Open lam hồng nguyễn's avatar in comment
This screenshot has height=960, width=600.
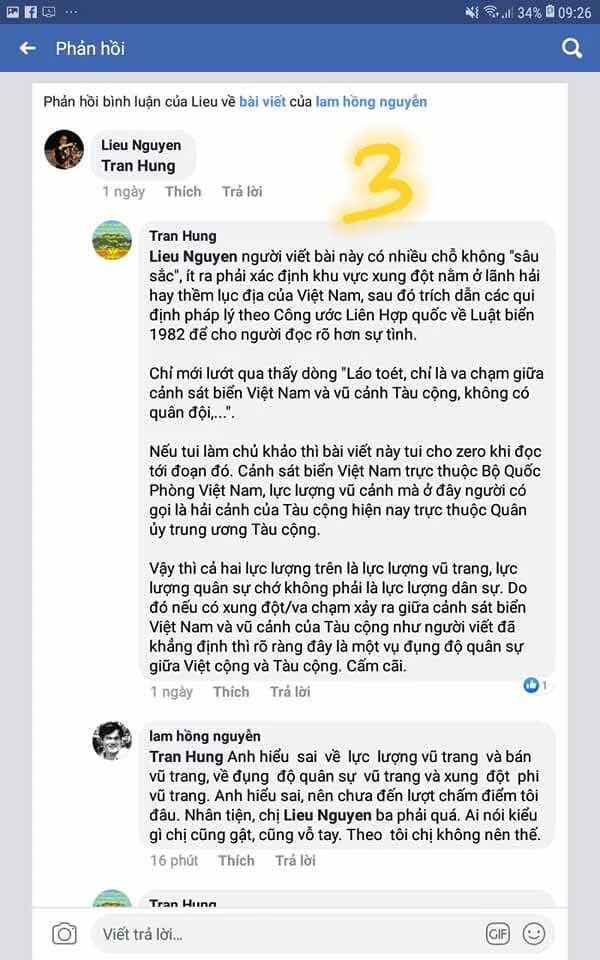(112, 740)
